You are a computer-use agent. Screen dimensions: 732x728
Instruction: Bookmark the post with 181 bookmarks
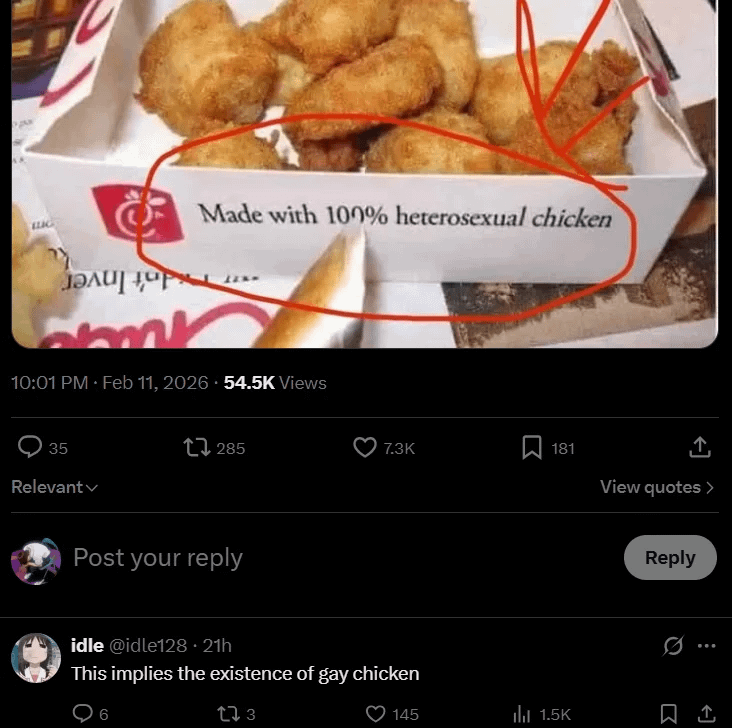(532, 448)
